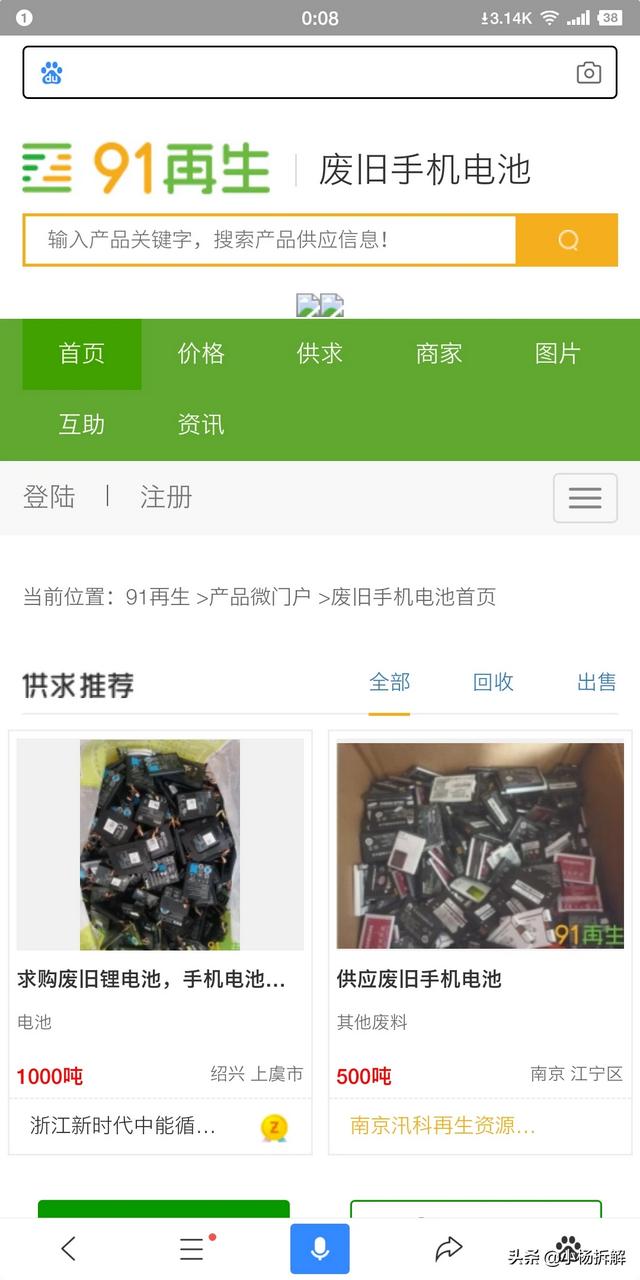Image resolution: width=640 pixels, height=1280 pixels.
Task: Open the 价格 section
Action: pos(201,354)
